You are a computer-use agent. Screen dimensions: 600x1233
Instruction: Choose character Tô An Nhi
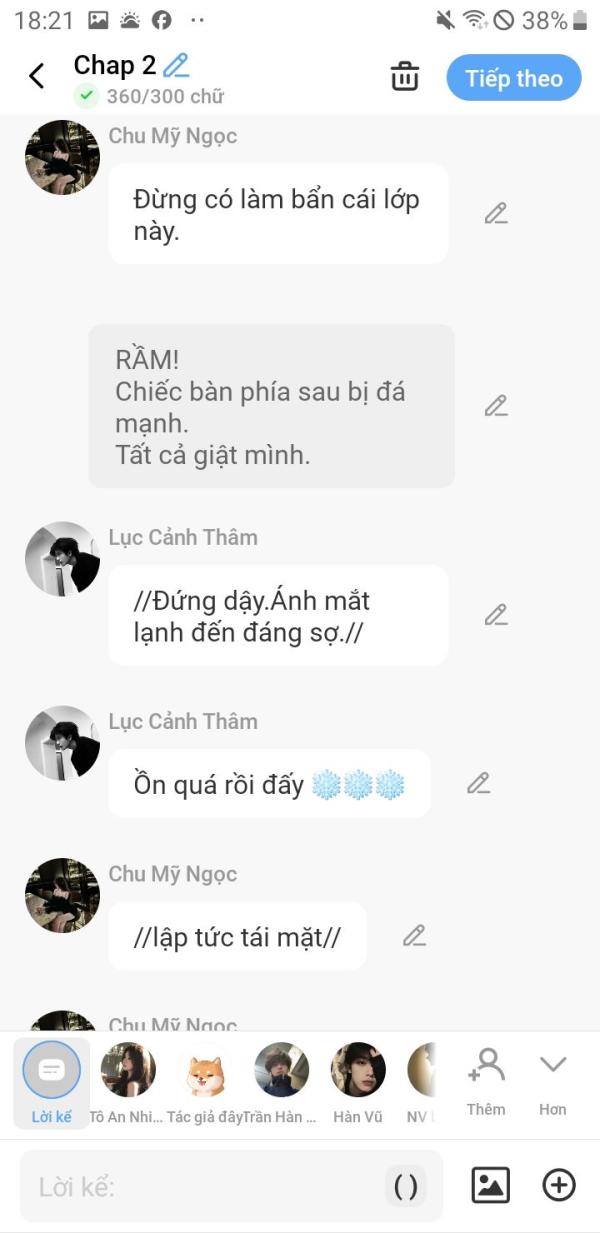[127, 1083]
